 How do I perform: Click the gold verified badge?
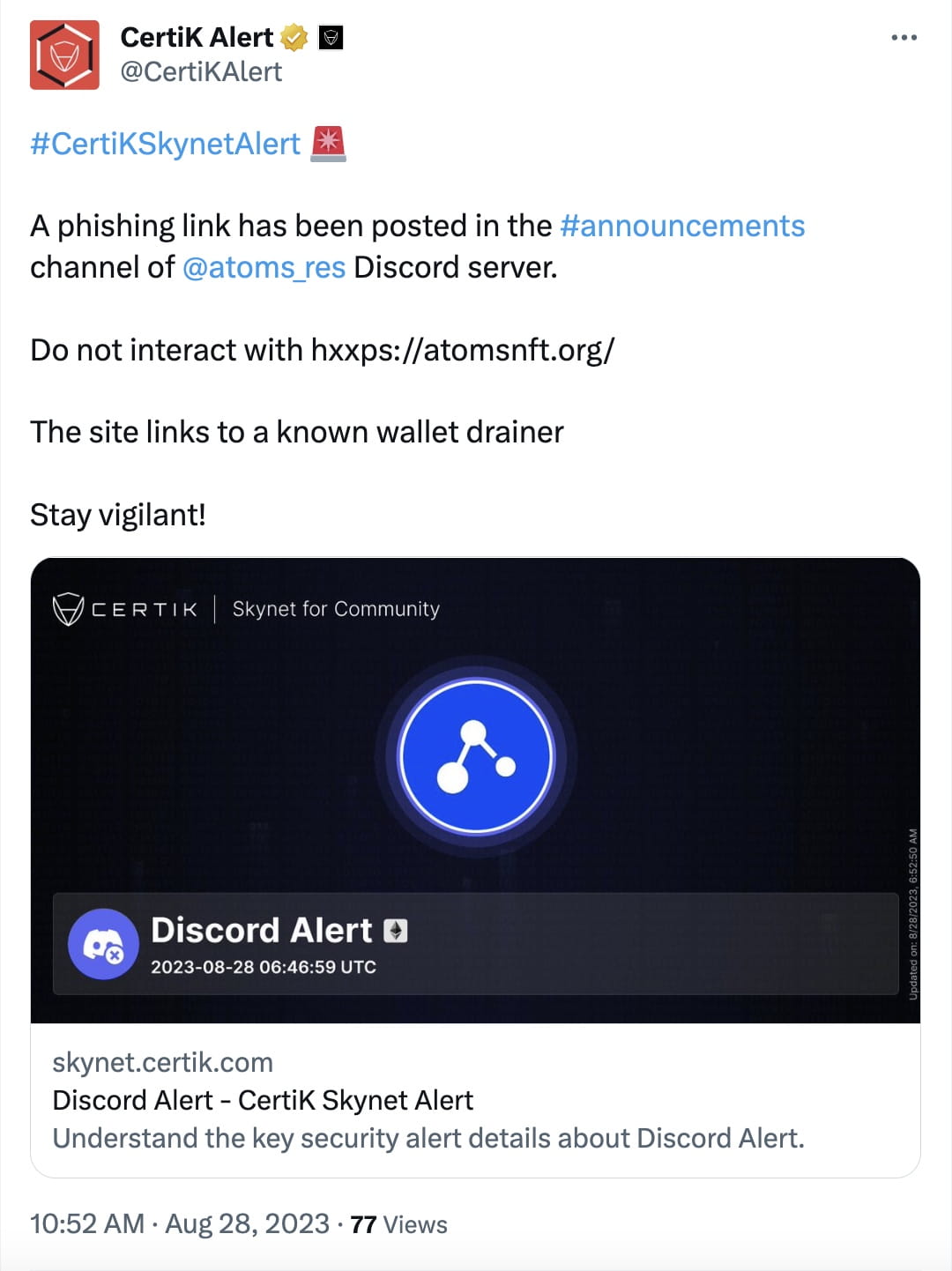click(x=294, y=37)
